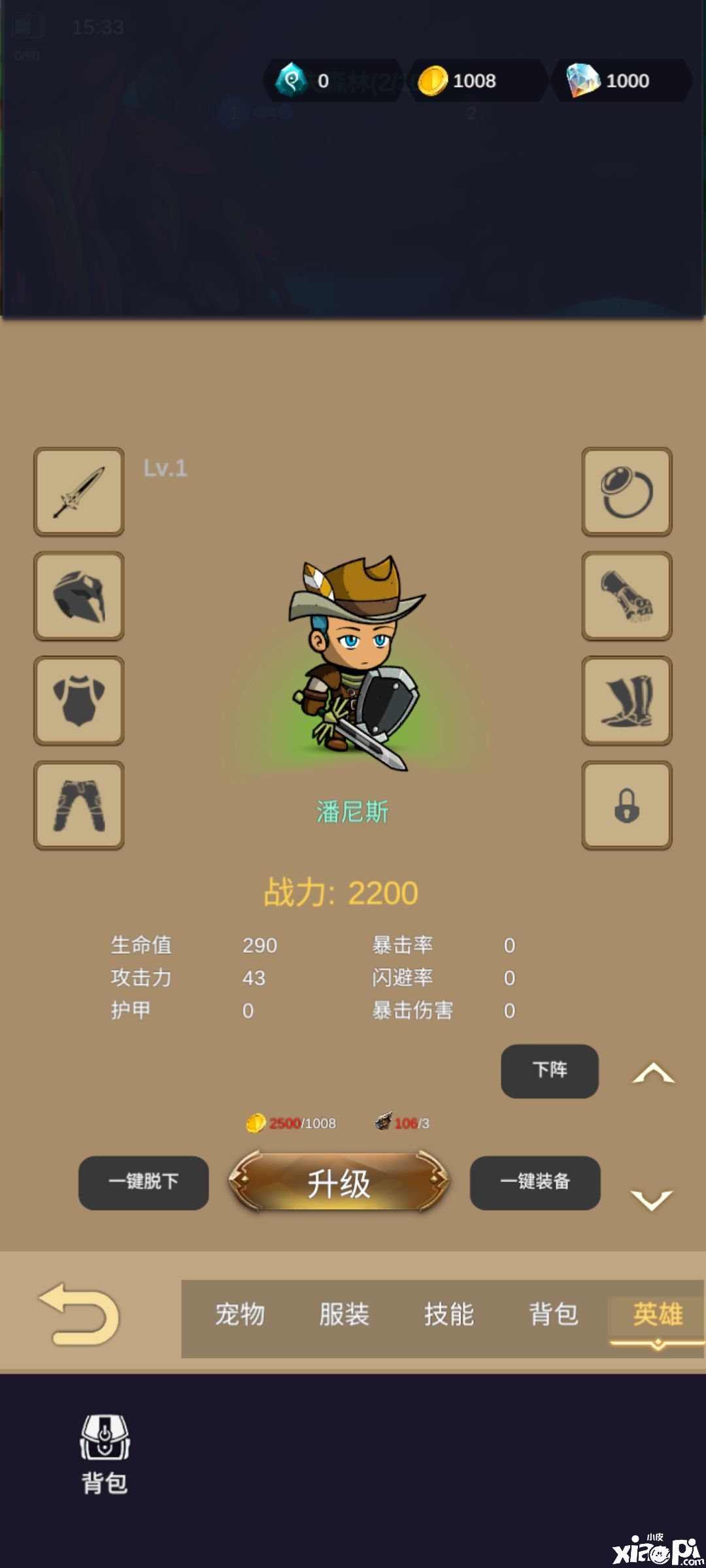Open the boots equipment slot
706x1568 pixels.
pyautogui.click(x=626, y=700)
